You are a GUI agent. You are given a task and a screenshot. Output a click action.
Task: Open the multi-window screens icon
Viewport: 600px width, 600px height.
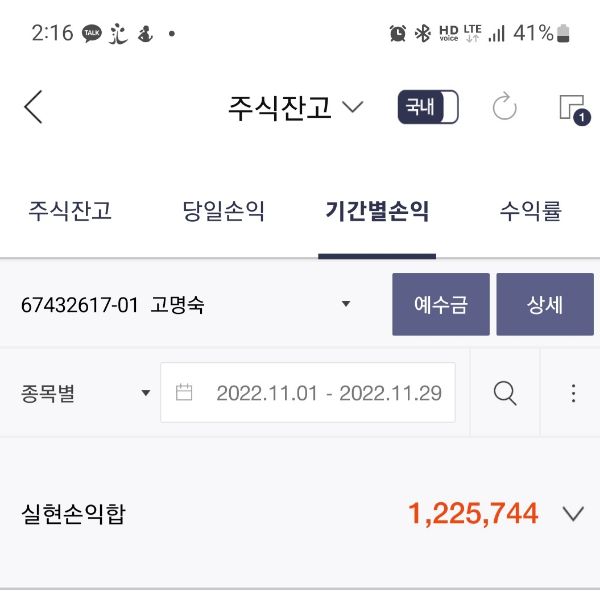pyautogui.click(x=572, y=108)
